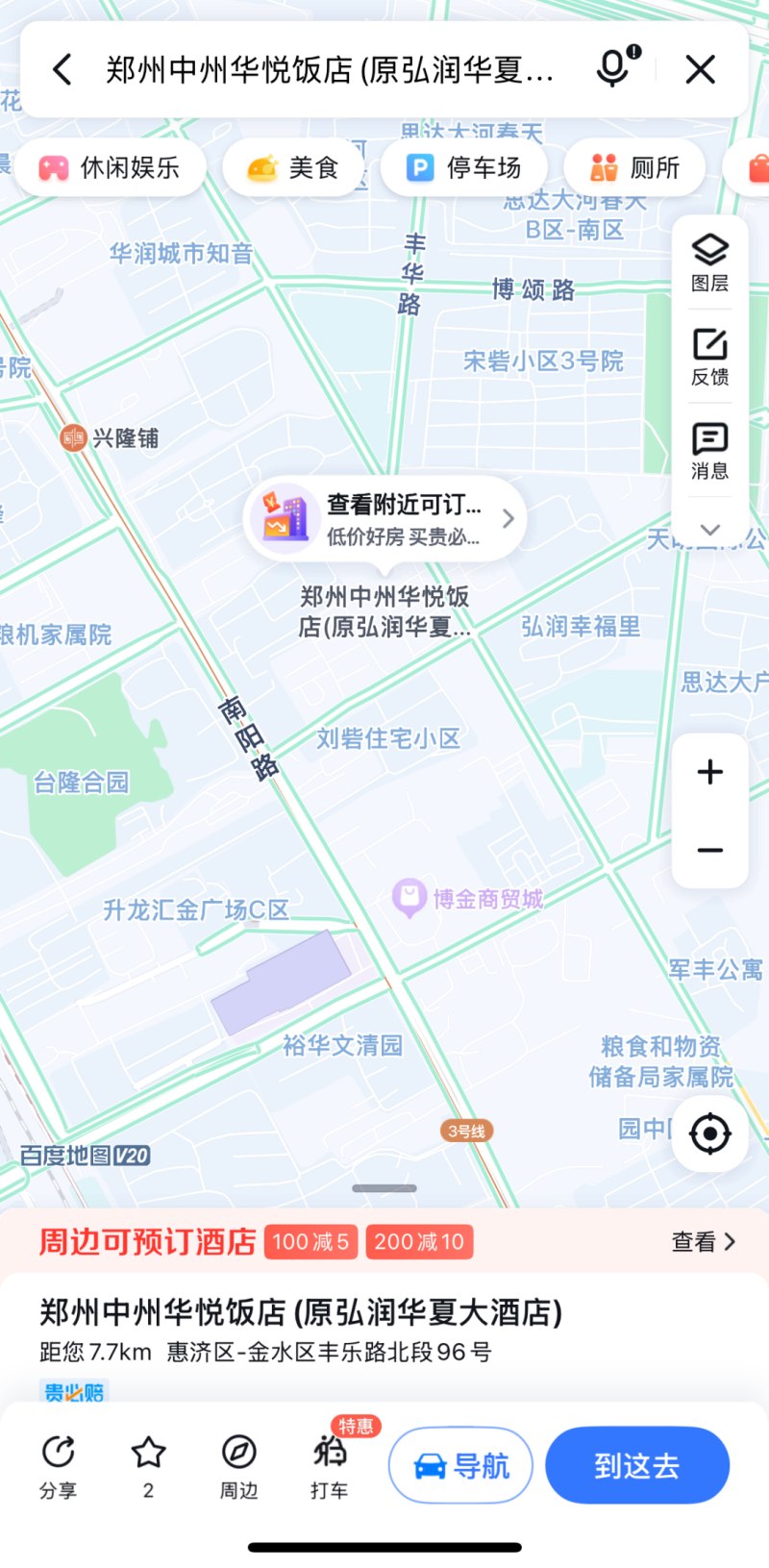This screenshot has width=769, height=1568.
Task: Select the 休闲娱乐 entertainment category tab
Action: tap(110, 166)
